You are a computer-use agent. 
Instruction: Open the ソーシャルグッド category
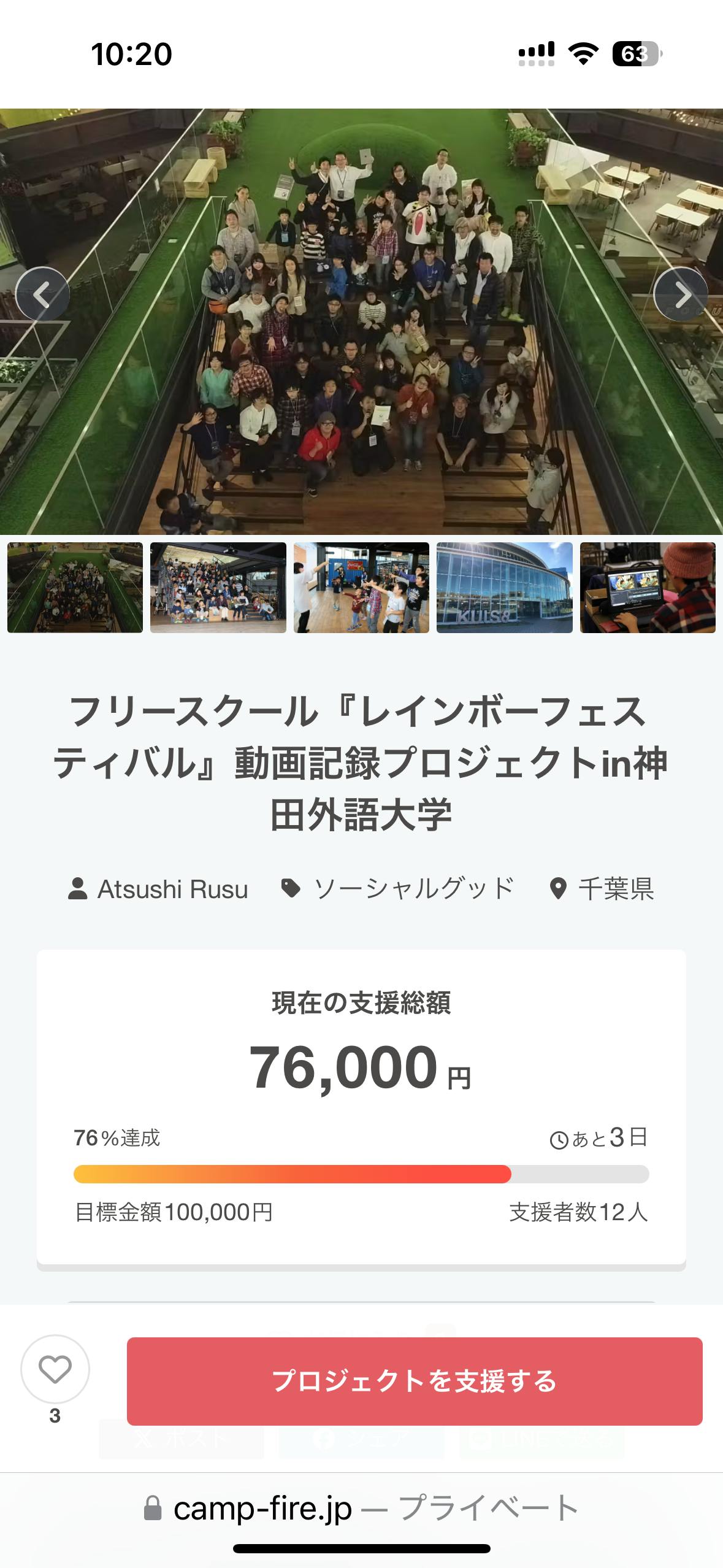[x=397, y=889]
